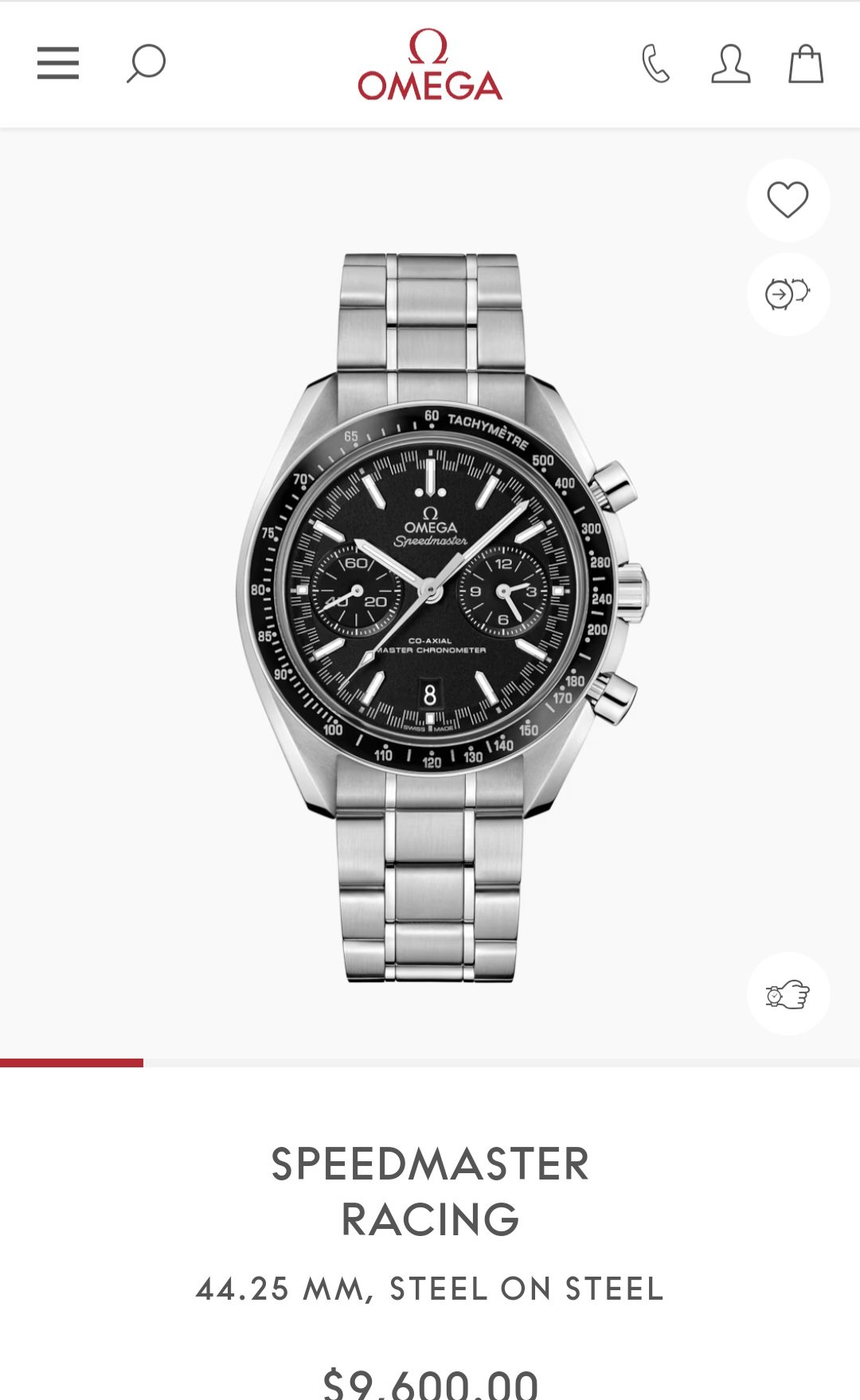Try the watch on wrist view
This screenshot has width=860, height=1400.
[788, 994]
